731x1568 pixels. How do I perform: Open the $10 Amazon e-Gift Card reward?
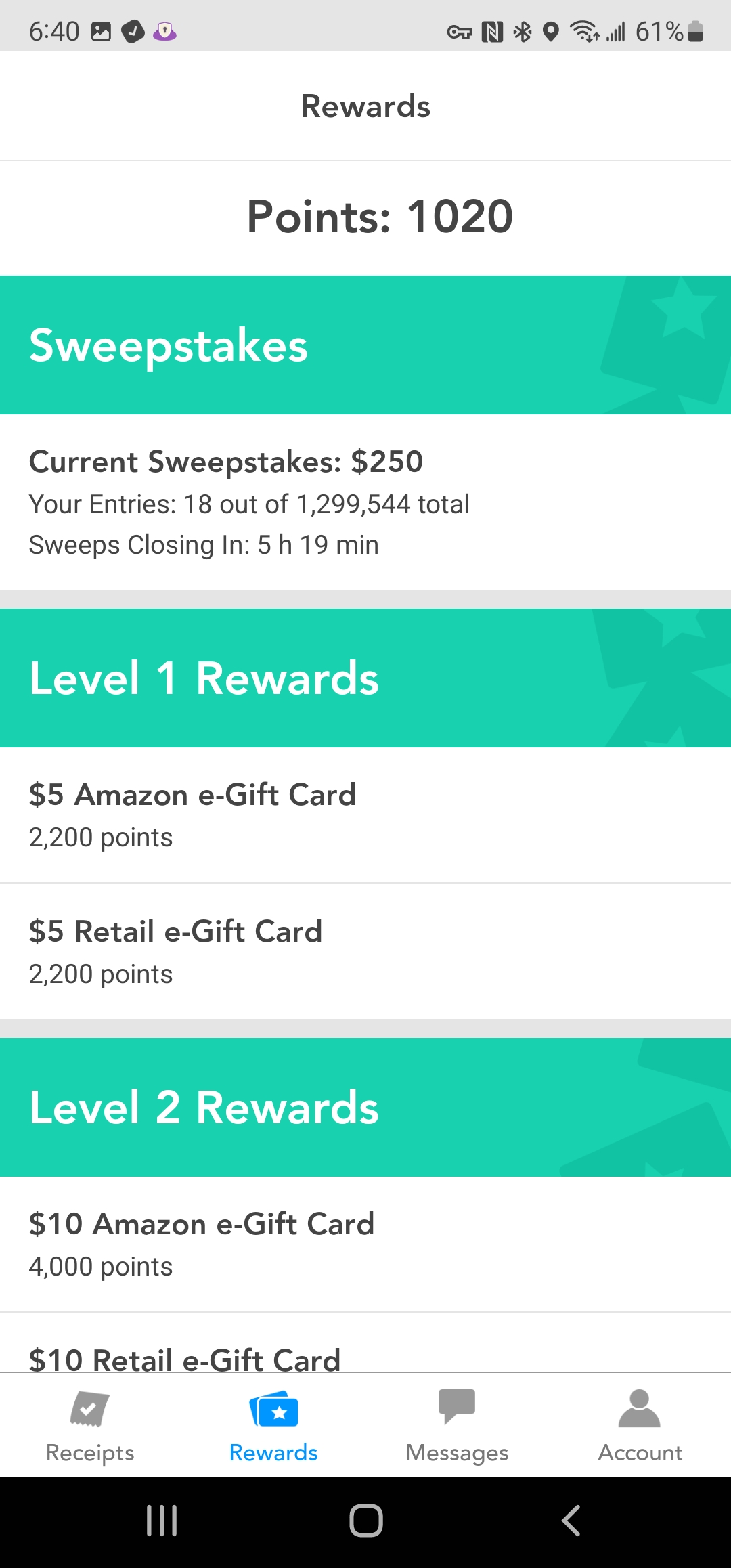365,1244
